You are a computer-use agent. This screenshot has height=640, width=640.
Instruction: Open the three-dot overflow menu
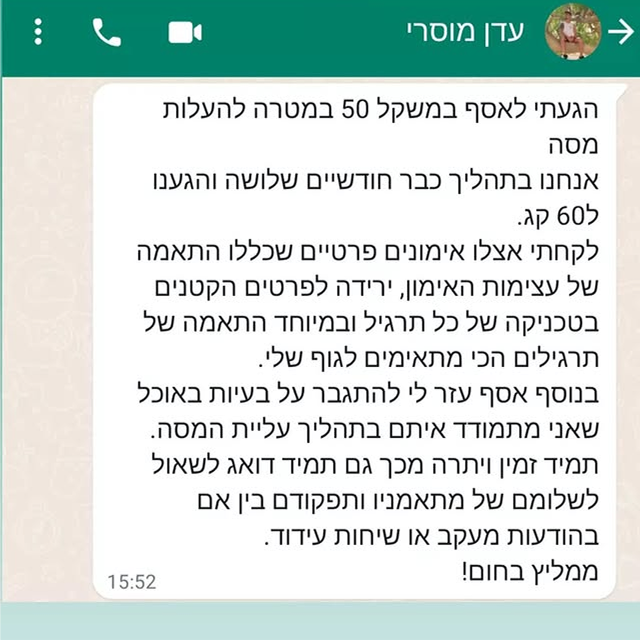click(x=38, y=32)
